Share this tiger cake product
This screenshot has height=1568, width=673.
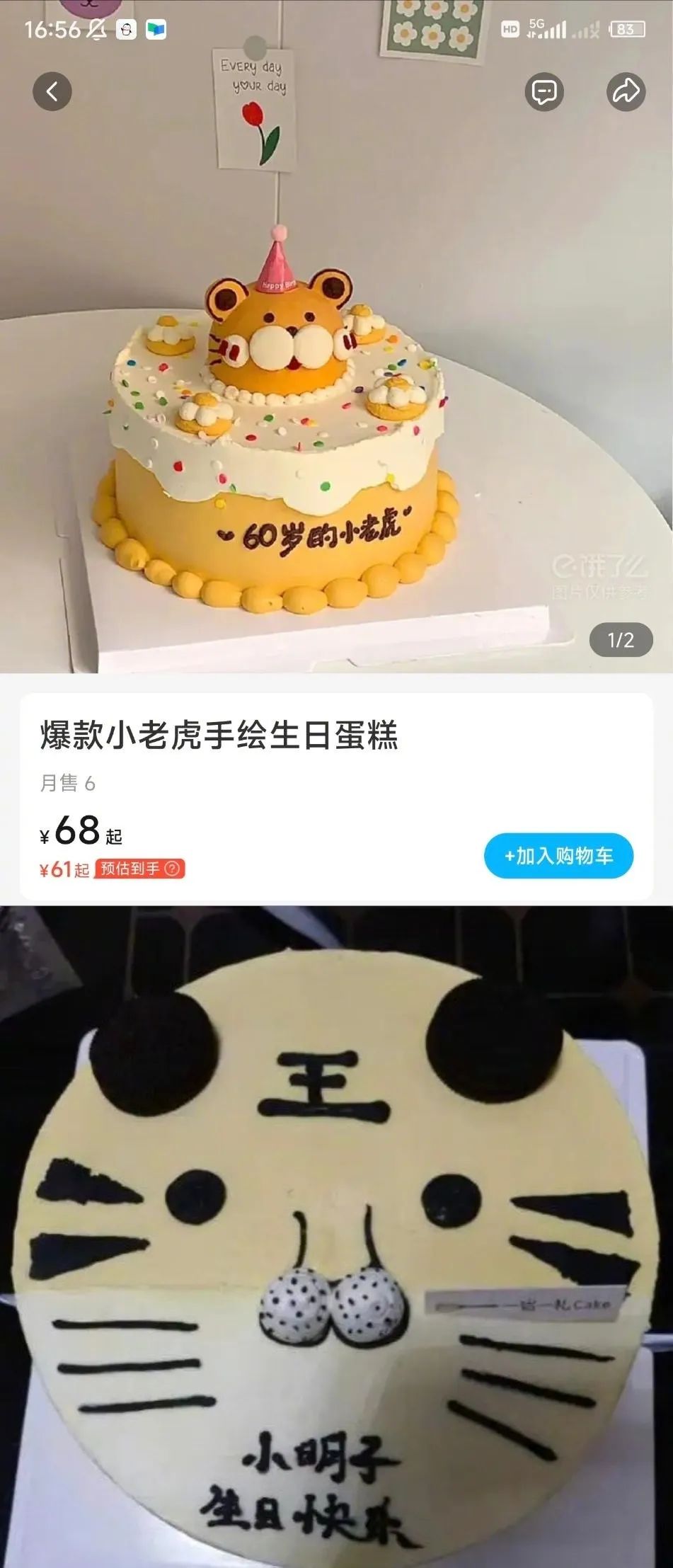[x=626, y=91]
